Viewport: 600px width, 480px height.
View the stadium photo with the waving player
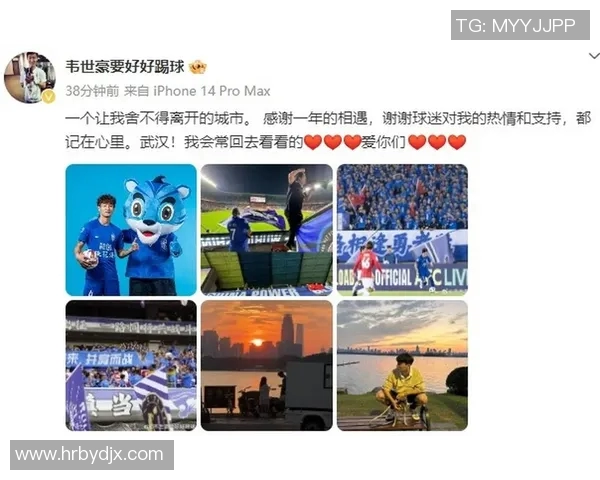266,229
